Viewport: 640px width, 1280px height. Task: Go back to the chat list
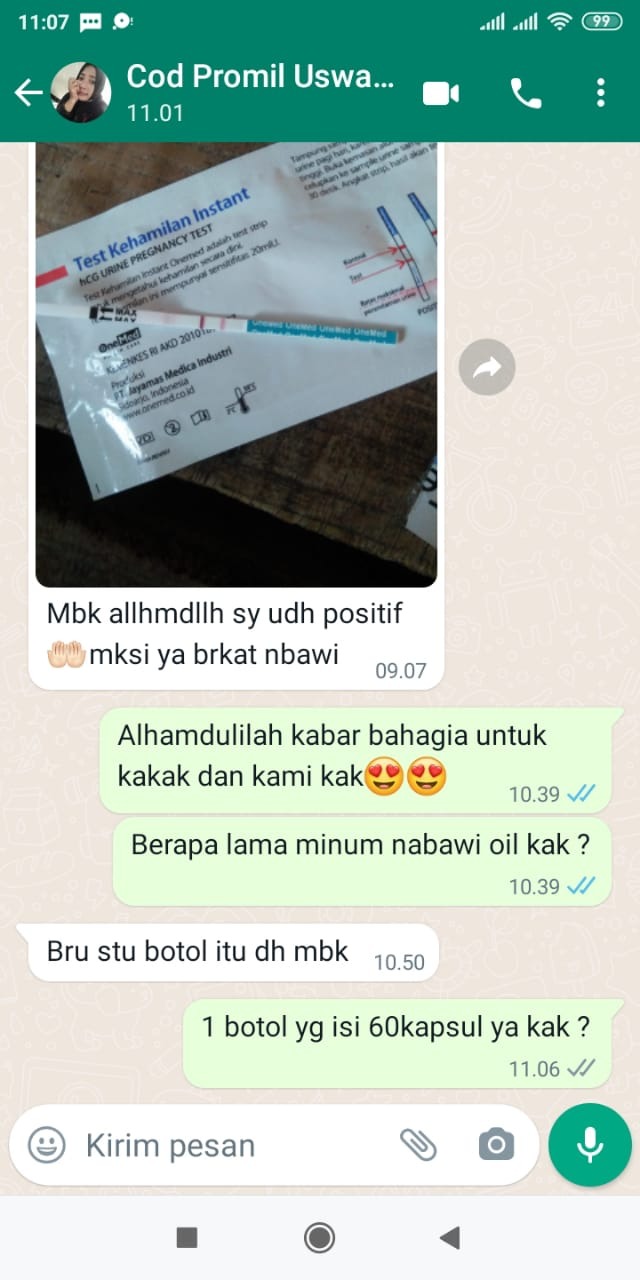(27, 93)
